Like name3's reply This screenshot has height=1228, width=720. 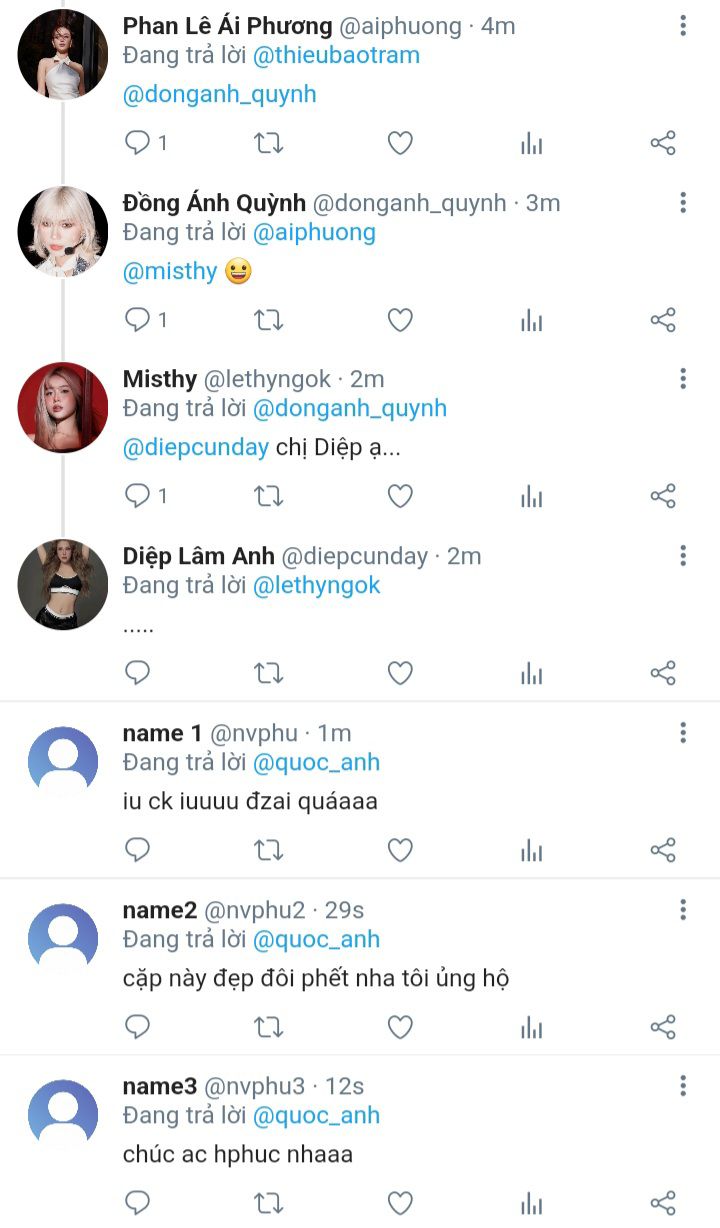pos(400,1202)
